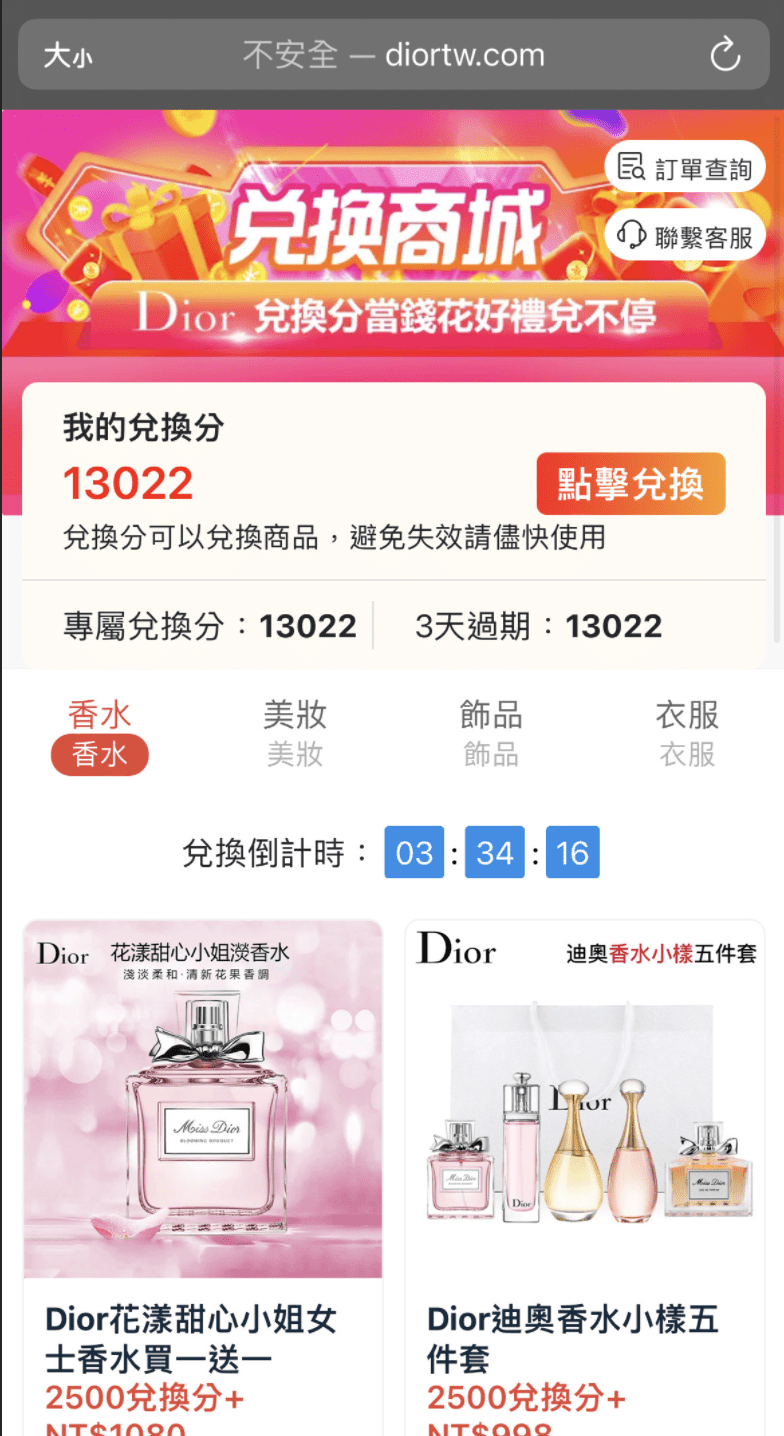This screenshot has height=1436, width=784.
Task: Switch to the 飾品 tab
Action: click(491, 734)
